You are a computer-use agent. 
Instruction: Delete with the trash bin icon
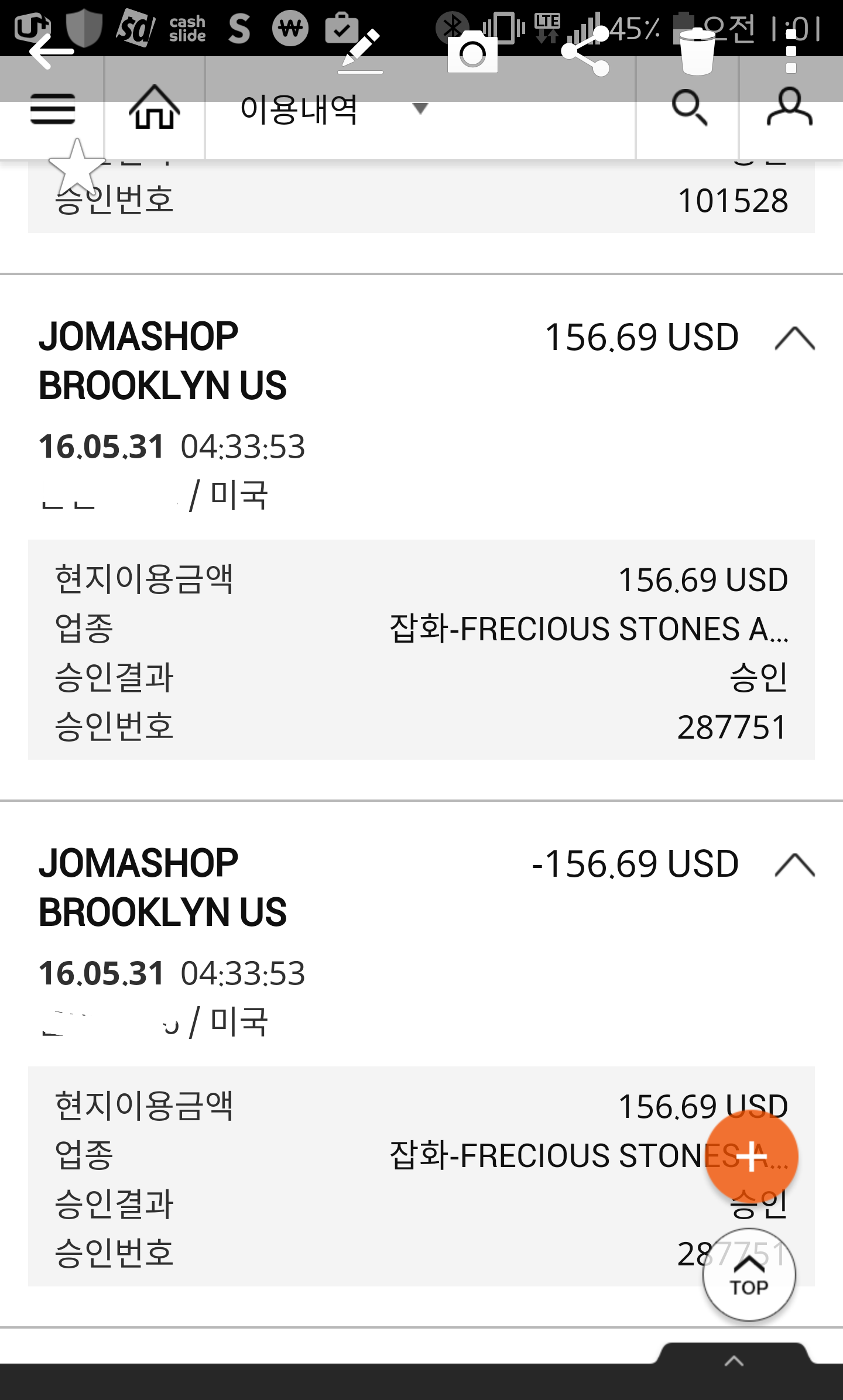[x=697, y=52]
